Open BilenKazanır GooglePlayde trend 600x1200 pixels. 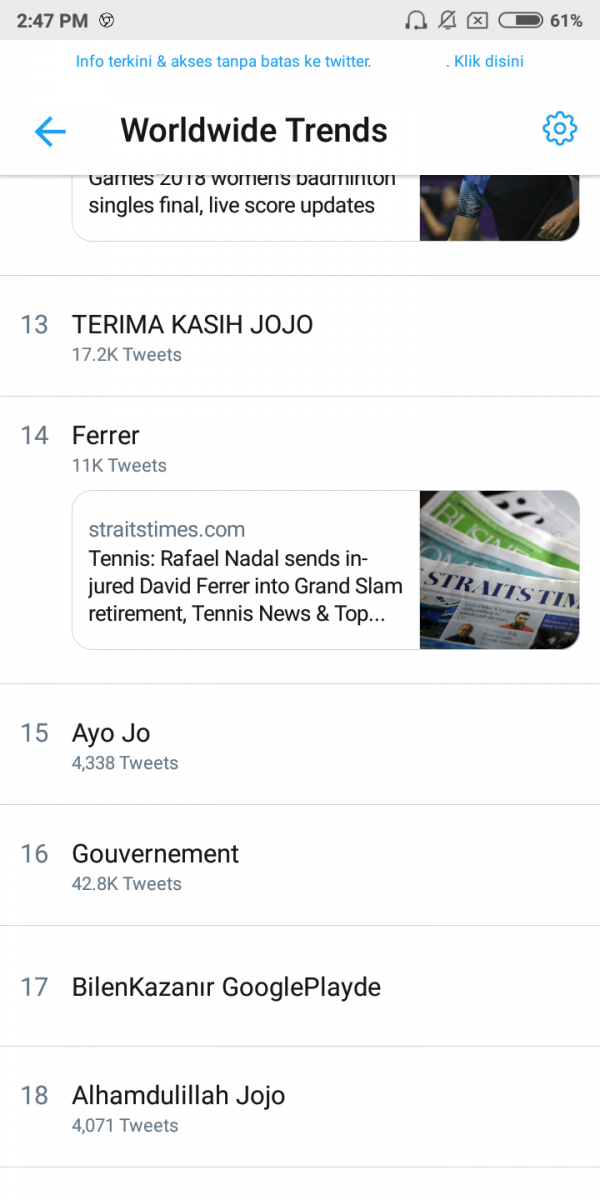300,987
